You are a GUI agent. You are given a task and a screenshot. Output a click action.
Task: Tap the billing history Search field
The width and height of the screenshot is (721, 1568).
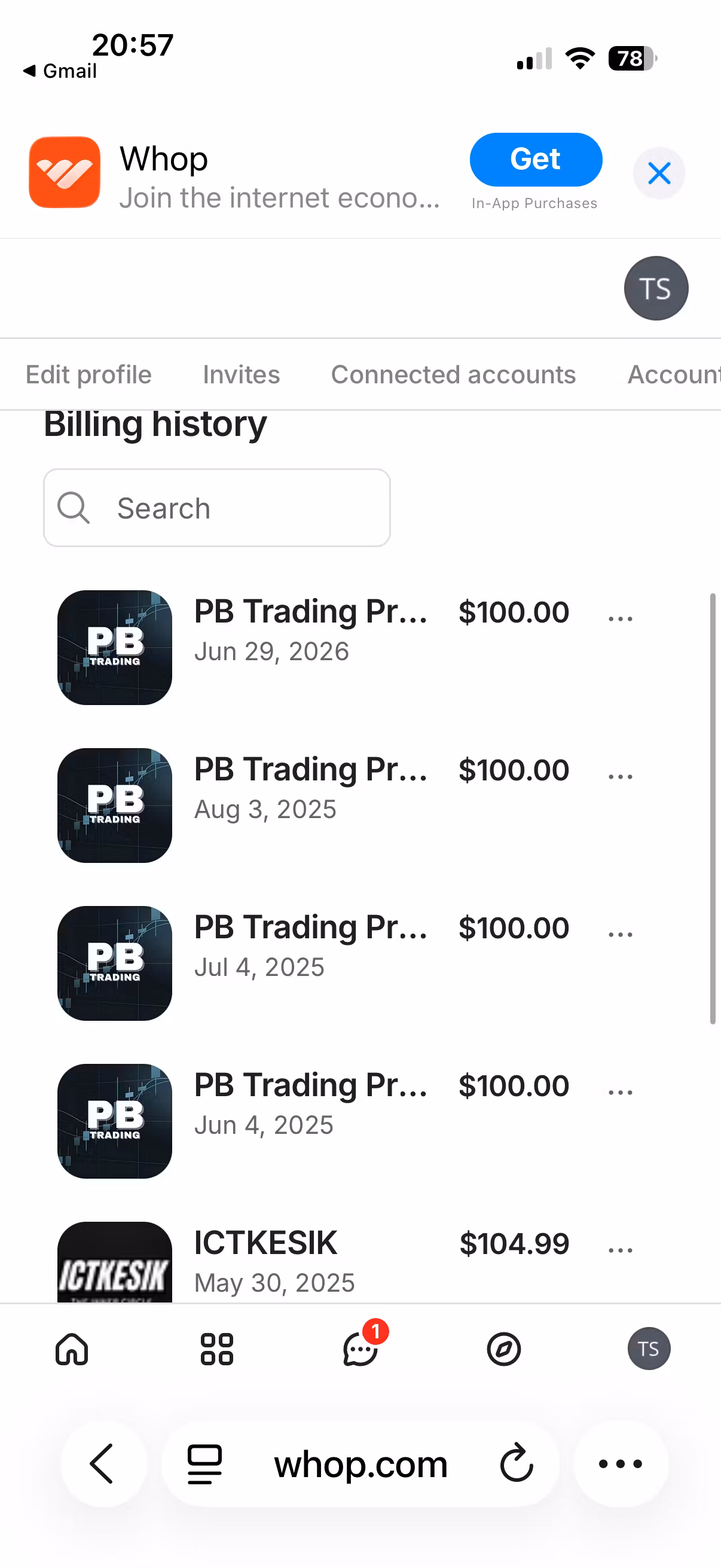216,508
